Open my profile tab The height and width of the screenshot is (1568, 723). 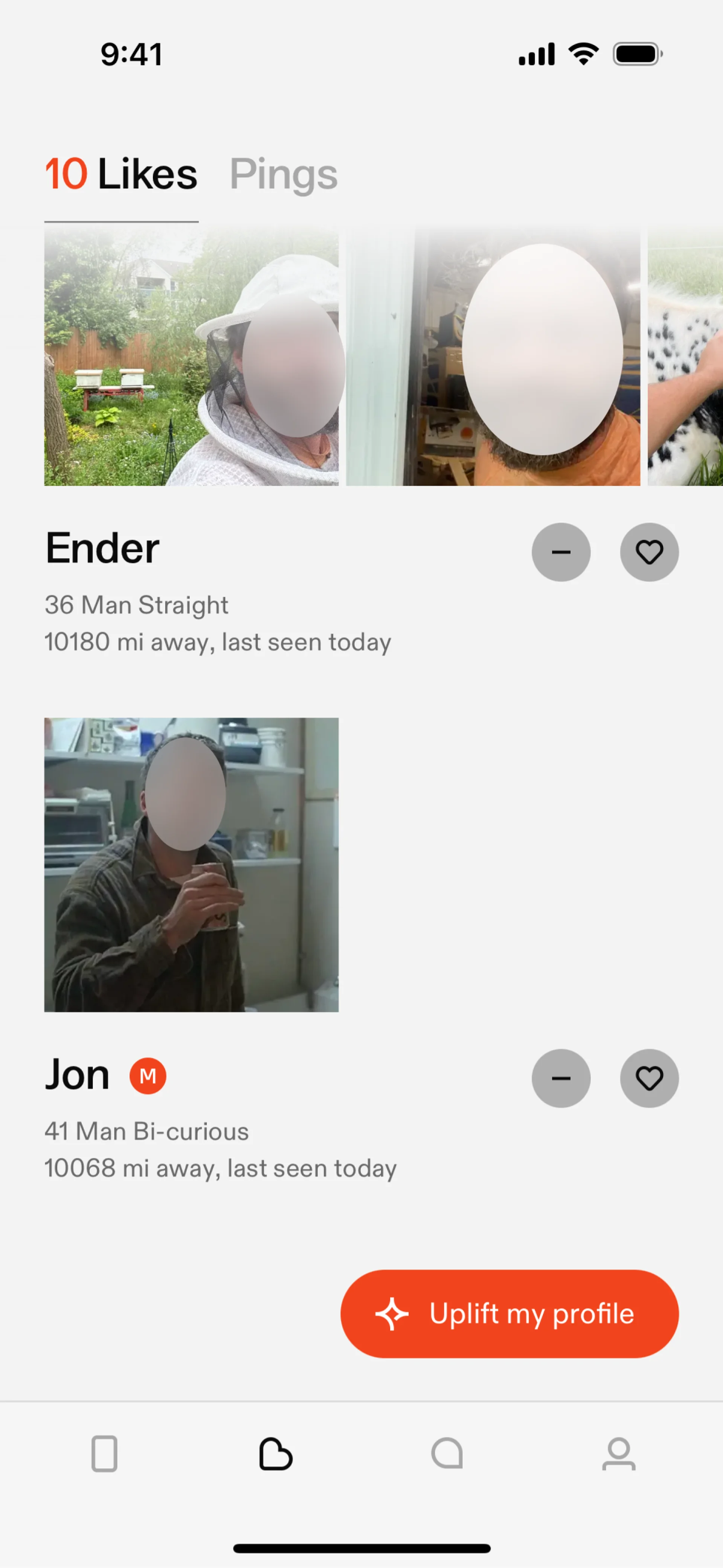[x=618, y=1454]
